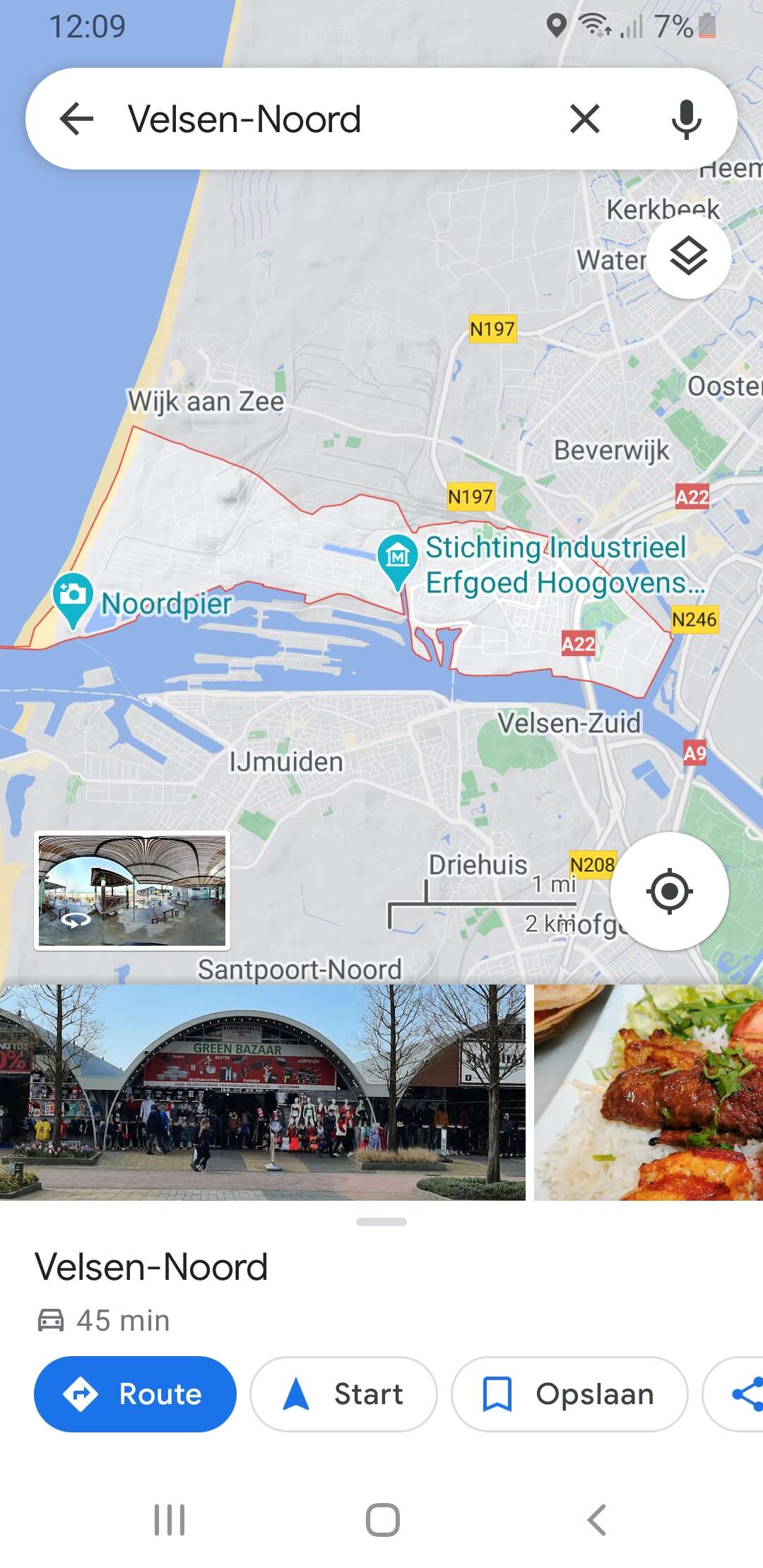This screenshot has width=763, height=1568.
Task: Open the map layers selector
Action: pyautogui.click(x=689, y=256)
